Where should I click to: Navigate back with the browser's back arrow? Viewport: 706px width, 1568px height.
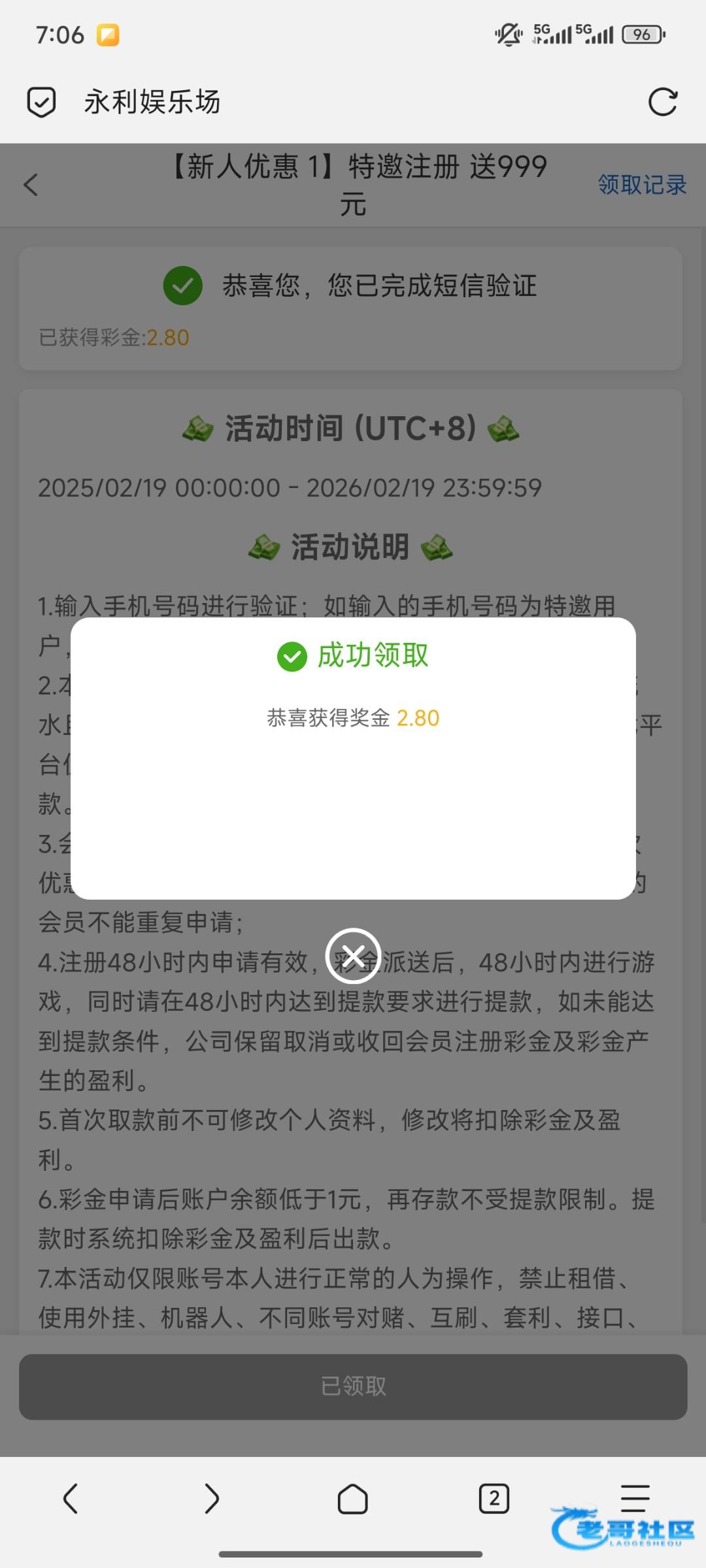click(71, 1498)
